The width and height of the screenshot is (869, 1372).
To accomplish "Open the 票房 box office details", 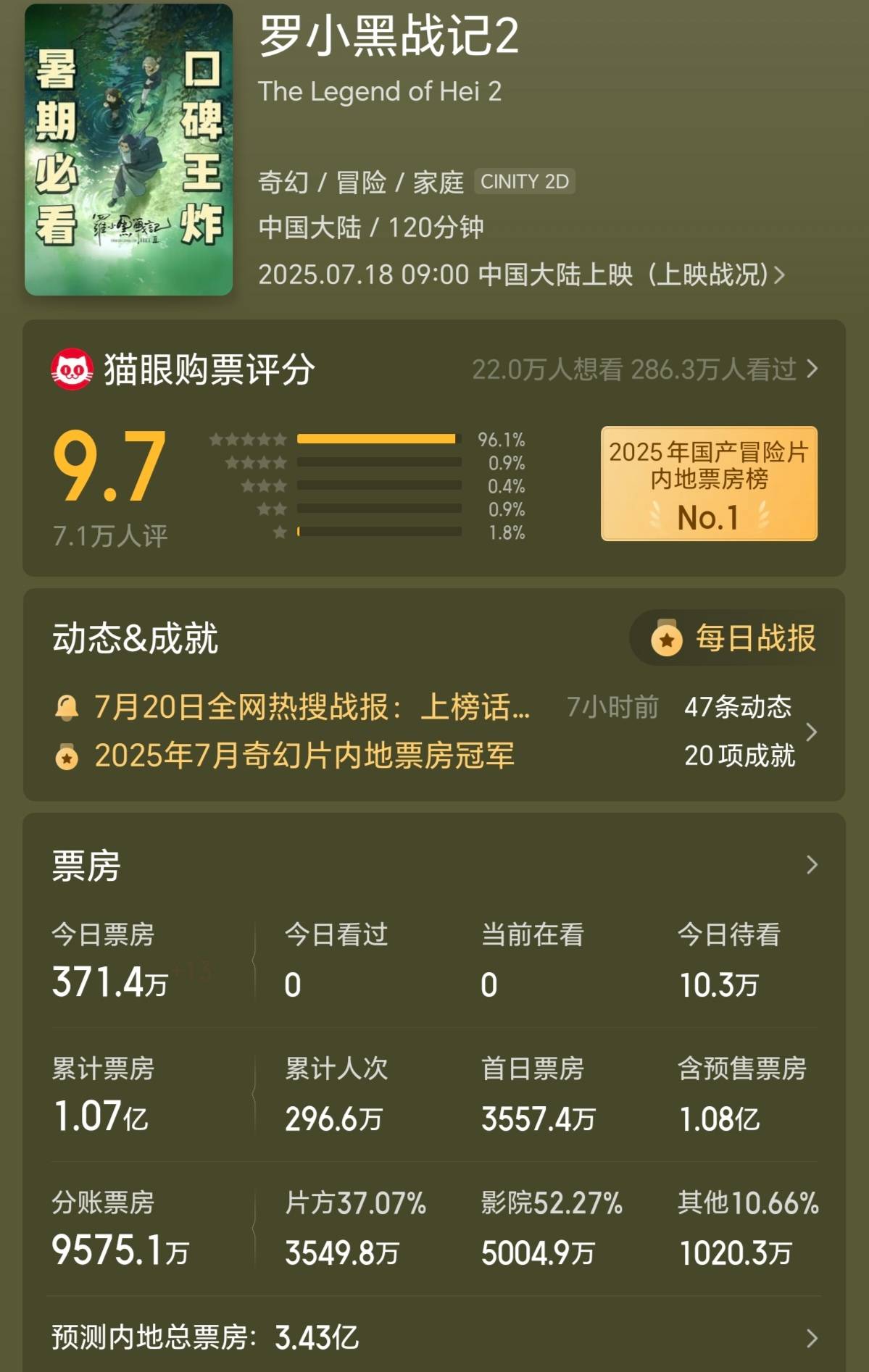I will [811, 864].
